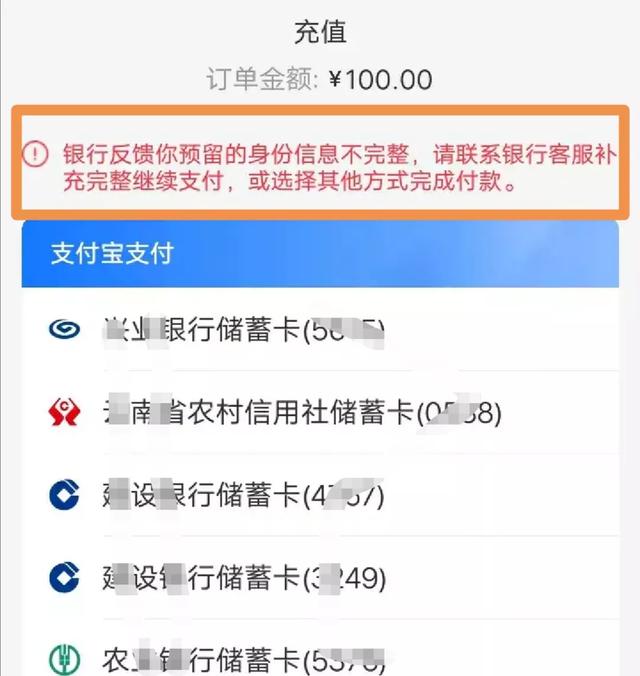This screenshot has width=640, height=676.
Task: Select the 兴业银行储蓄卡 payment option
Action: [244, 329]
